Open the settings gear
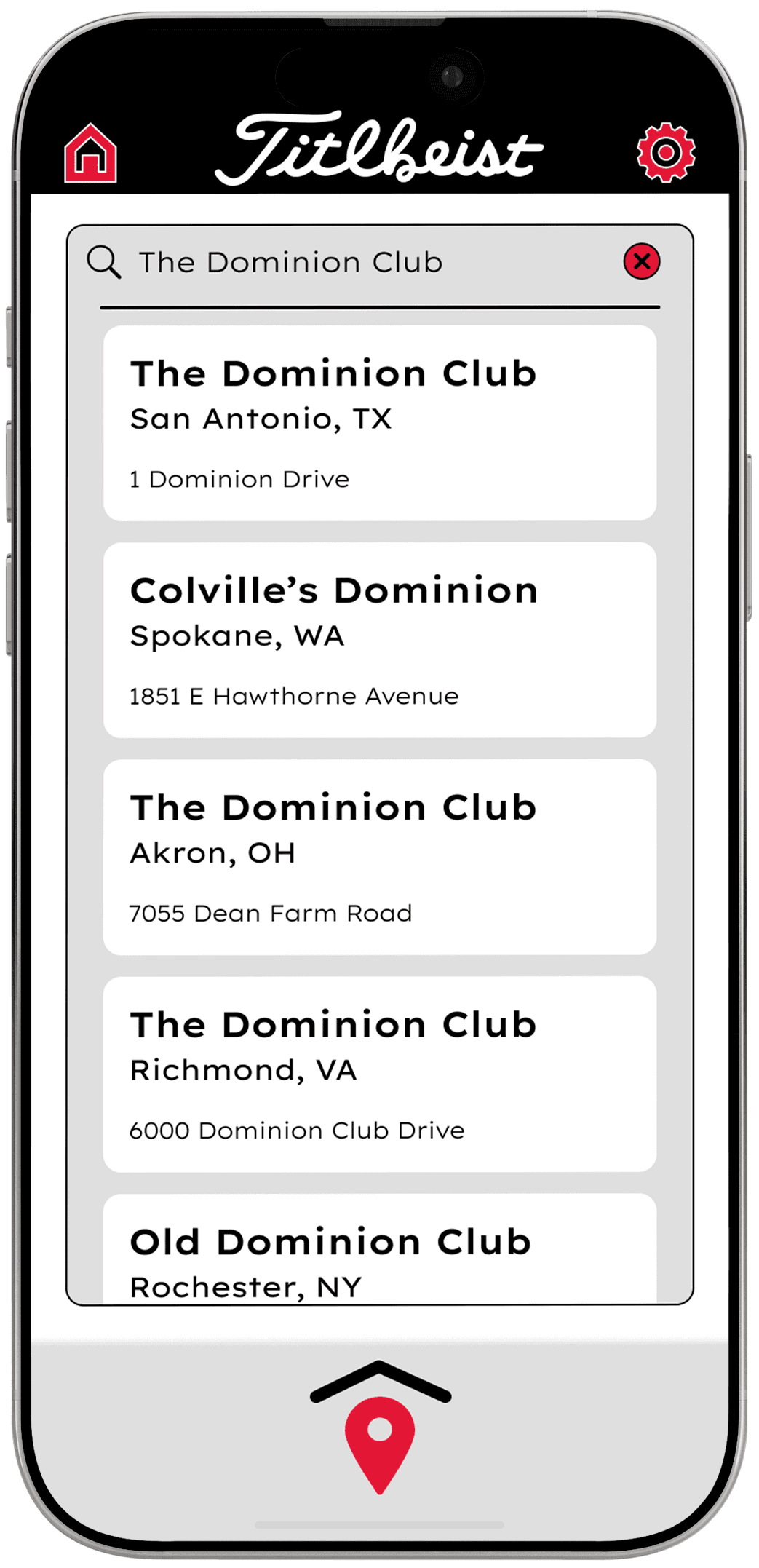 pyautogui.click(x=666, y=153)
